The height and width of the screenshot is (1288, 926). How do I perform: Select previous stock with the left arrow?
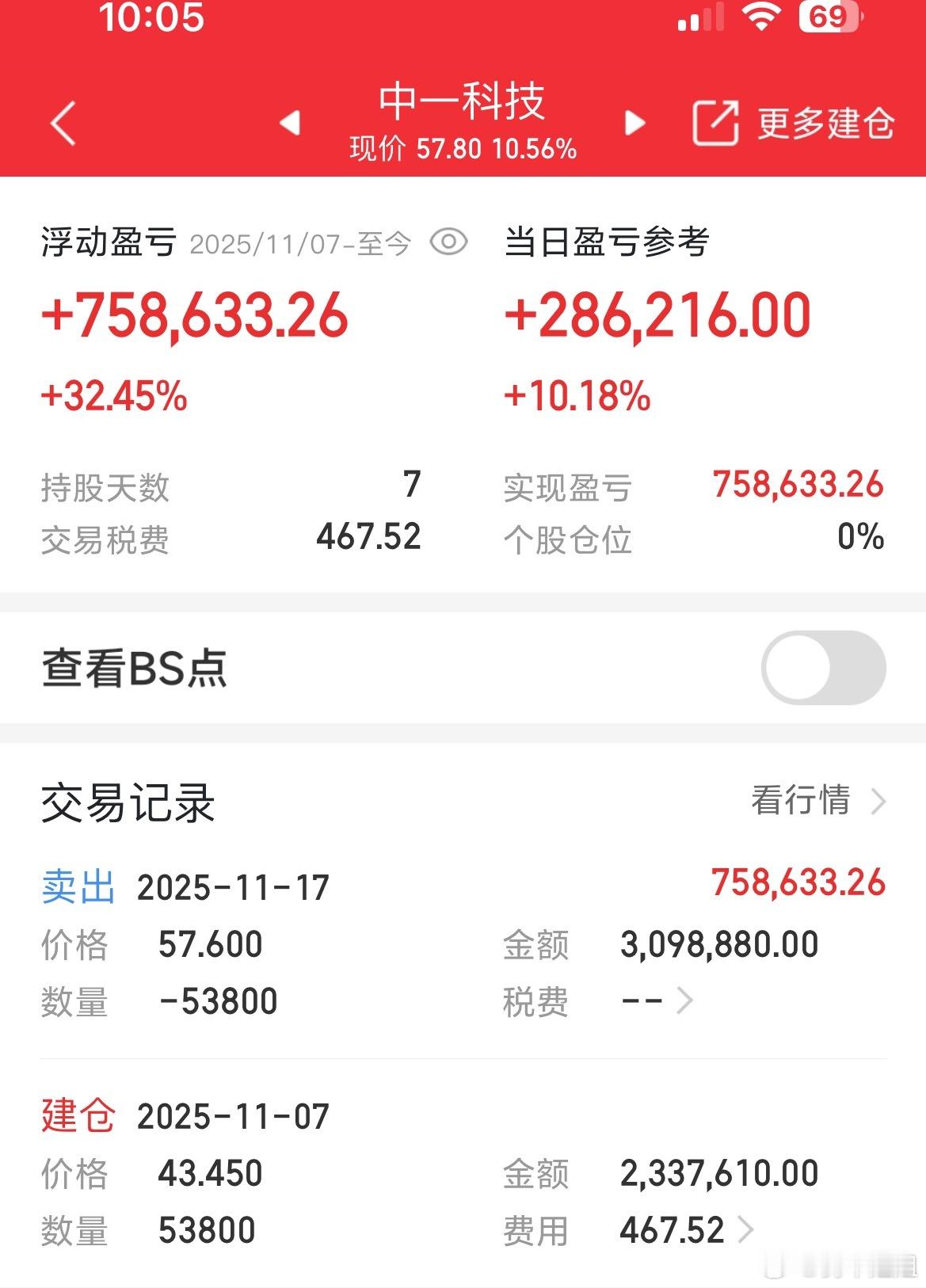click(x=290, y=124)
